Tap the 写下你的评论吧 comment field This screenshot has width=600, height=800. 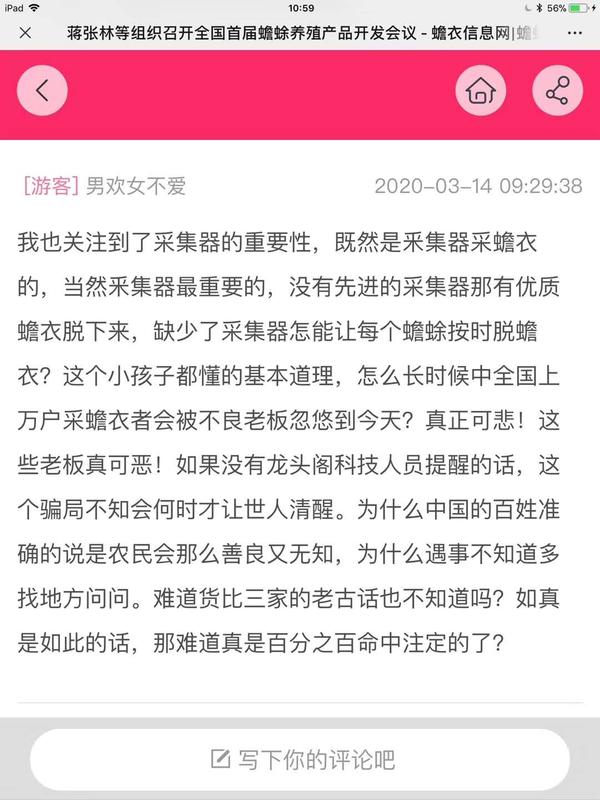pos(300,759)
